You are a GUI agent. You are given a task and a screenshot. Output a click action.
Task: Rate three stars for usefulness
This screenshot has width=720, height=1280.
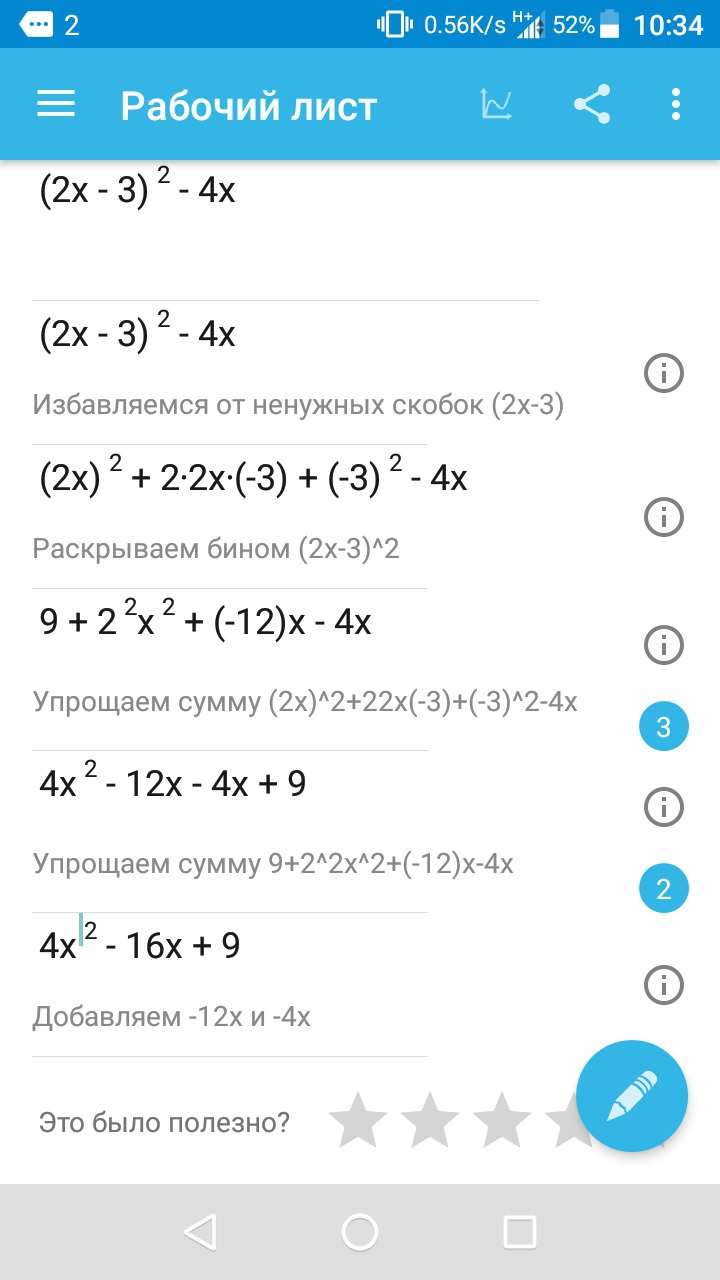coord(502,1120)
